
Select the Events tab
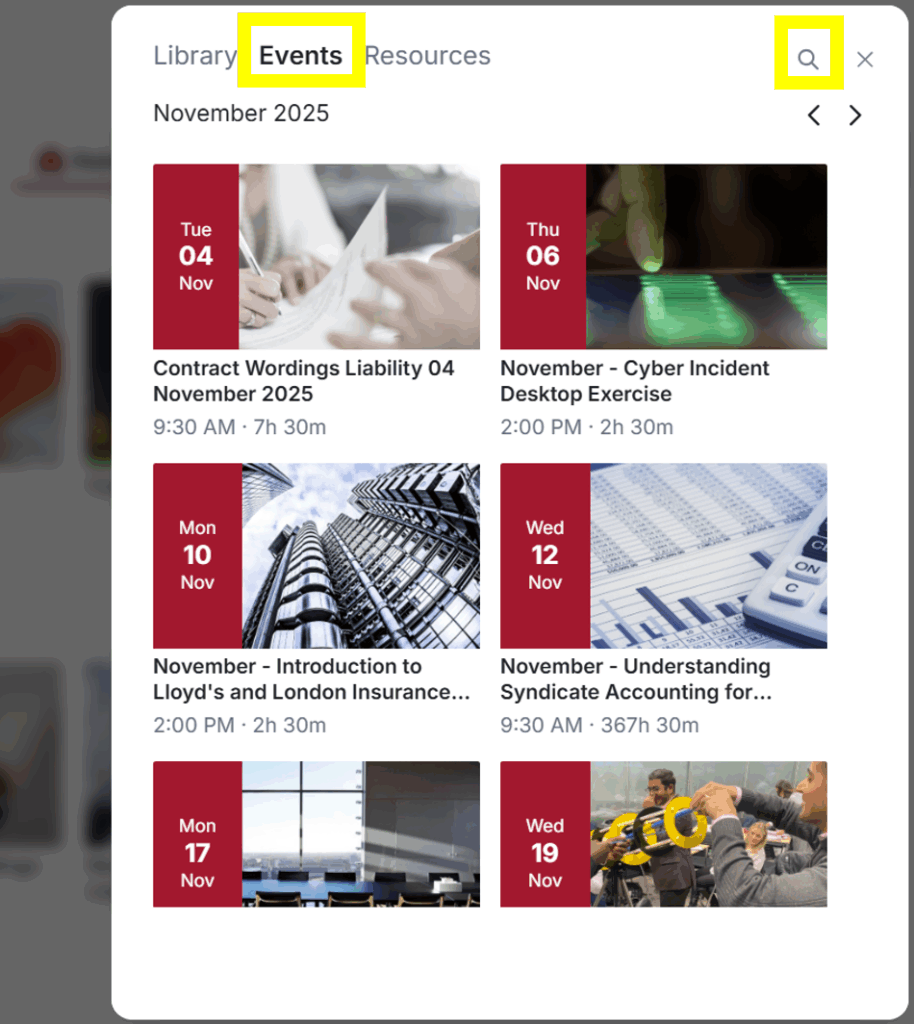[x=300, y=56]
